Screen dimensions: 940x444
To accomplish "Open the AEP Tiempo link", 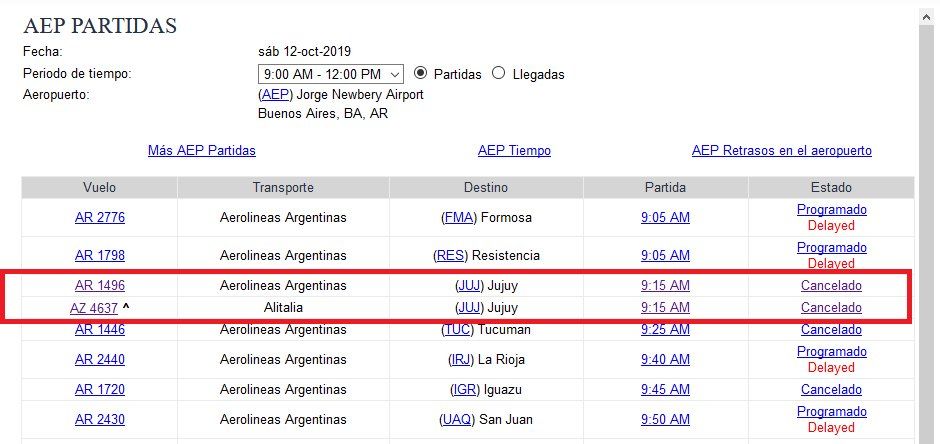I will pyautogui.click(x=514, y=151).
